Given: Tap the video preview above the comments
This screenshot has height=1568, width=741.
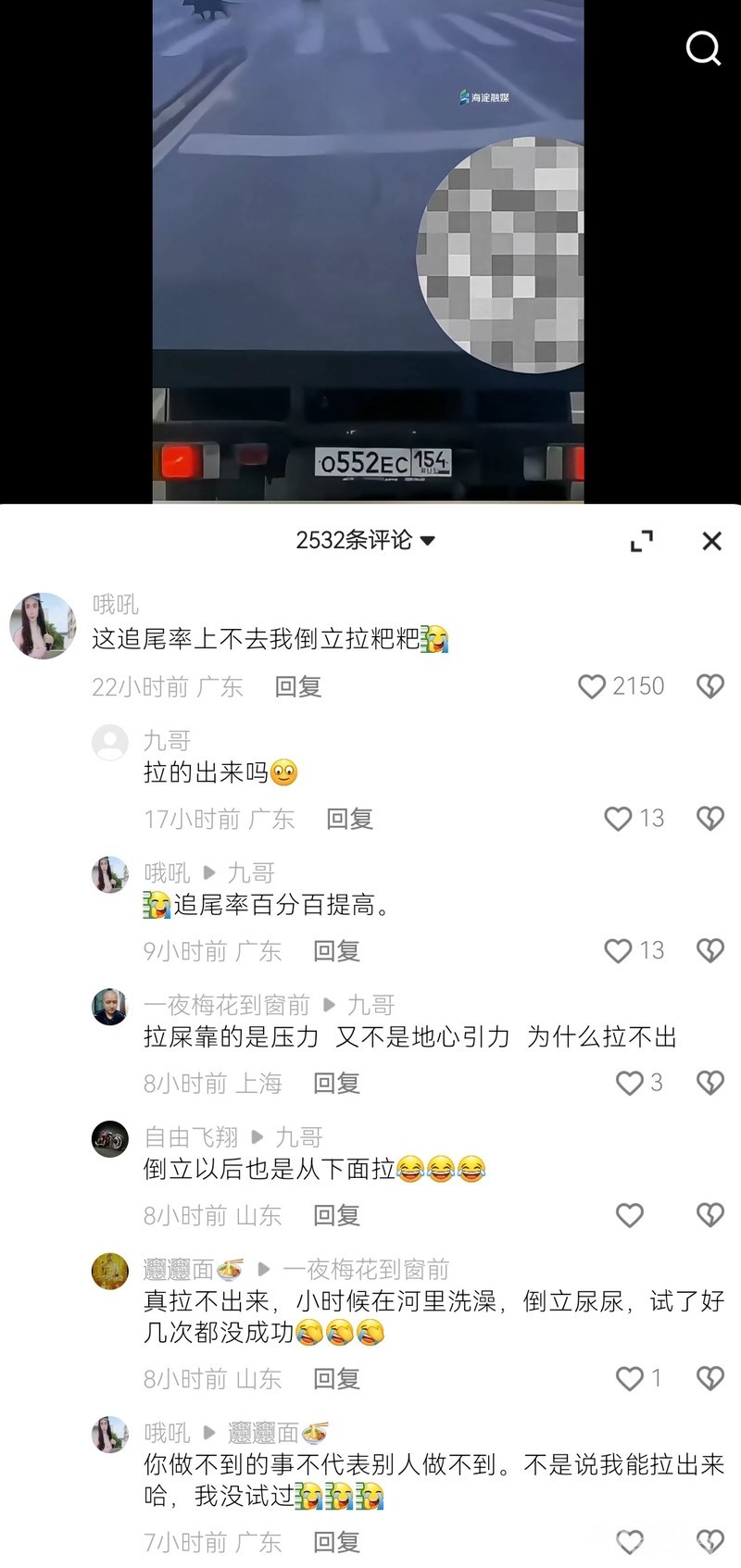Looking at the screenshot, I should click(368, 250).
